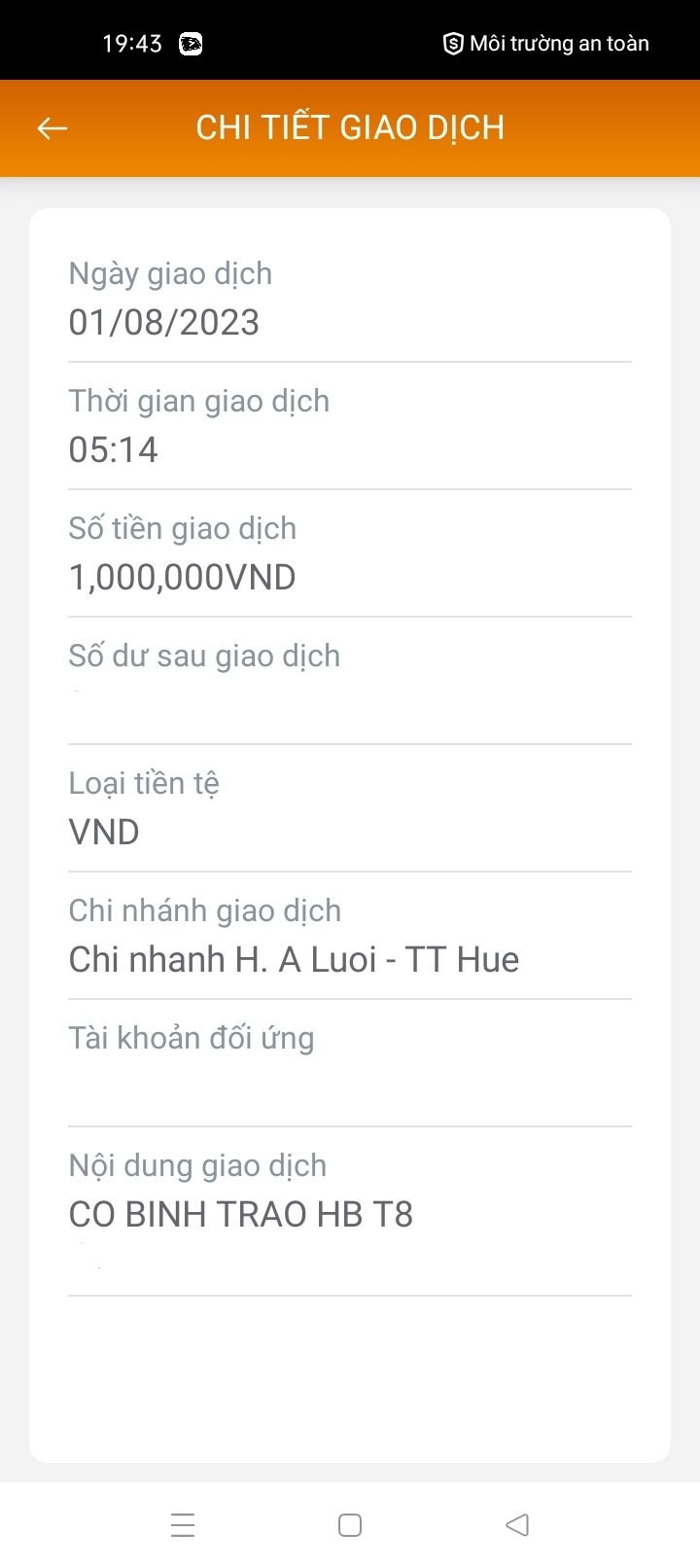Open the recent apps menu
Image resolution: width=700 pixels, height=1568 pixels.
[x=183, y=1524]
